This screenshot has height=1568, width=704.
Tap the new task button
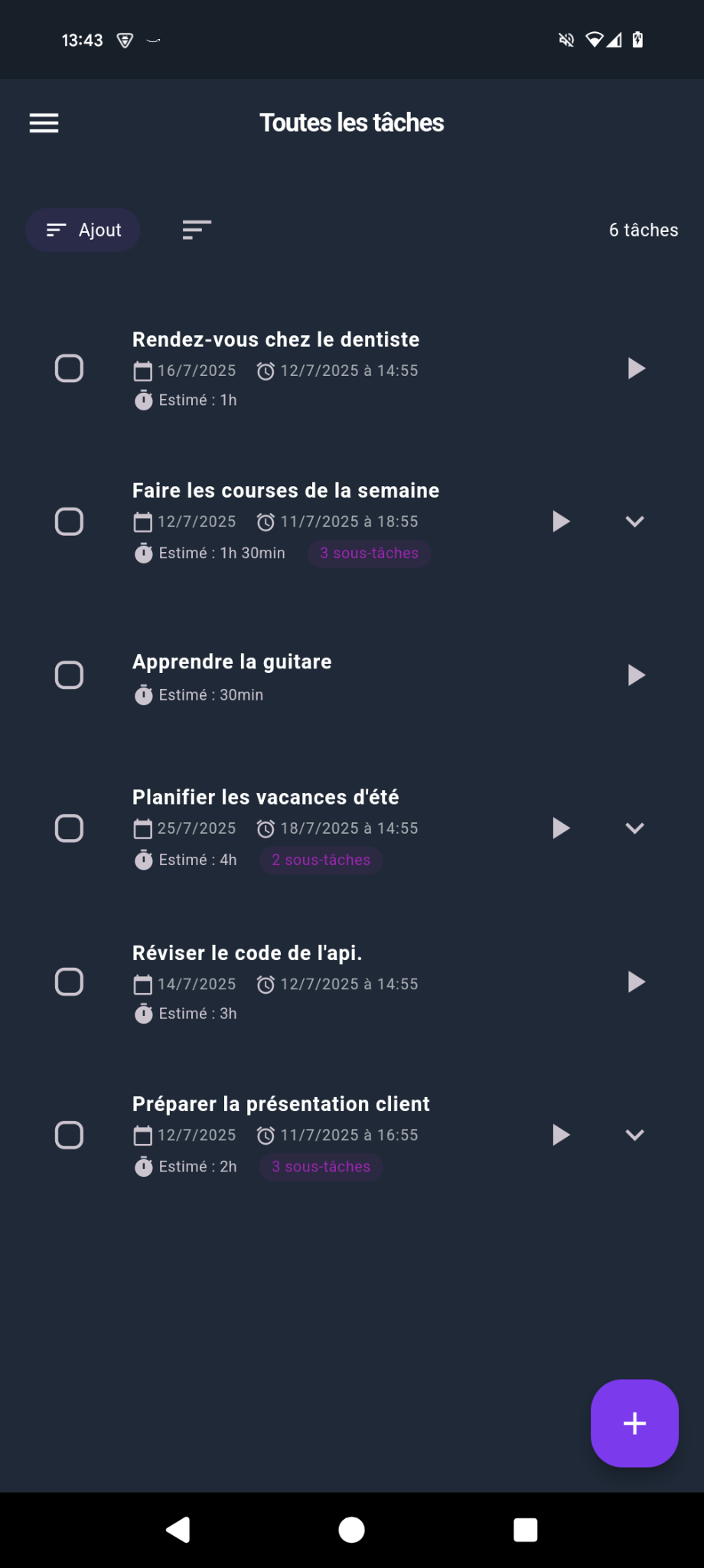coord(634,1423)
